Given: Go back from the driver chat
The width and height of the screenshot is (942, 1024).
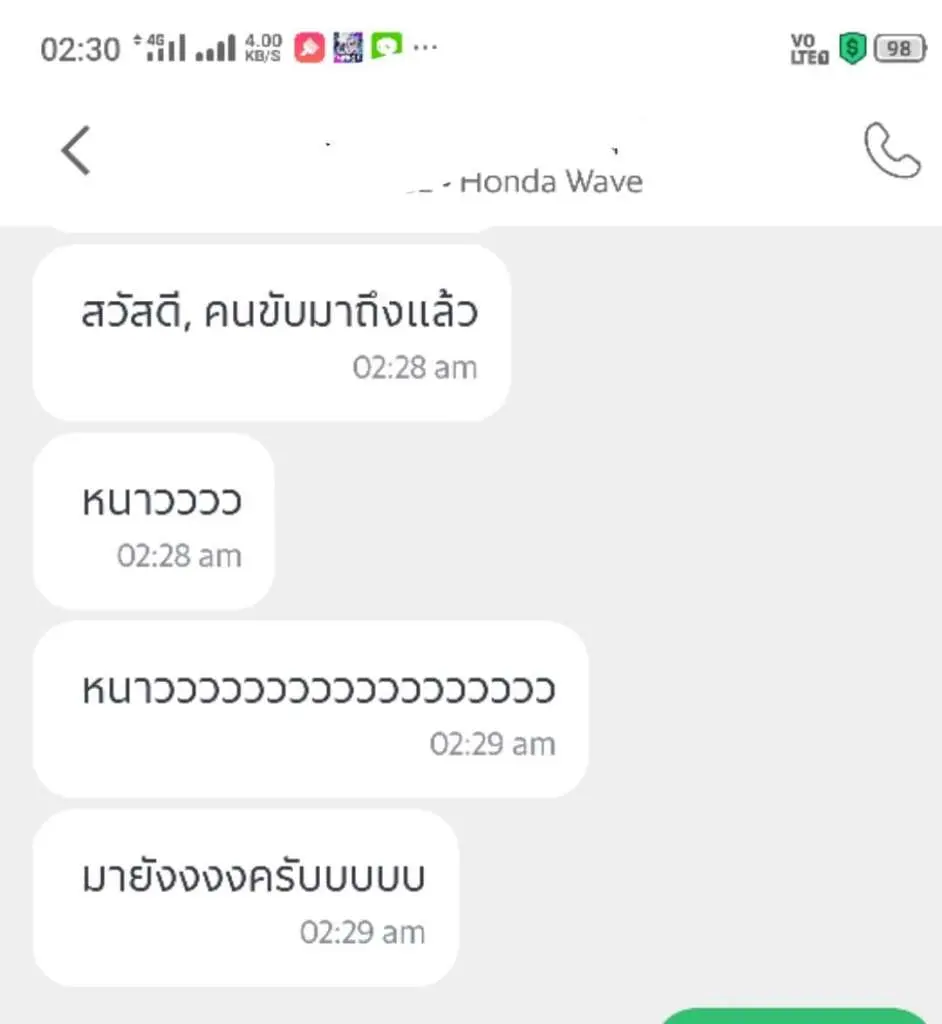Looking at the screenshot, I should (x=76, y=151).
